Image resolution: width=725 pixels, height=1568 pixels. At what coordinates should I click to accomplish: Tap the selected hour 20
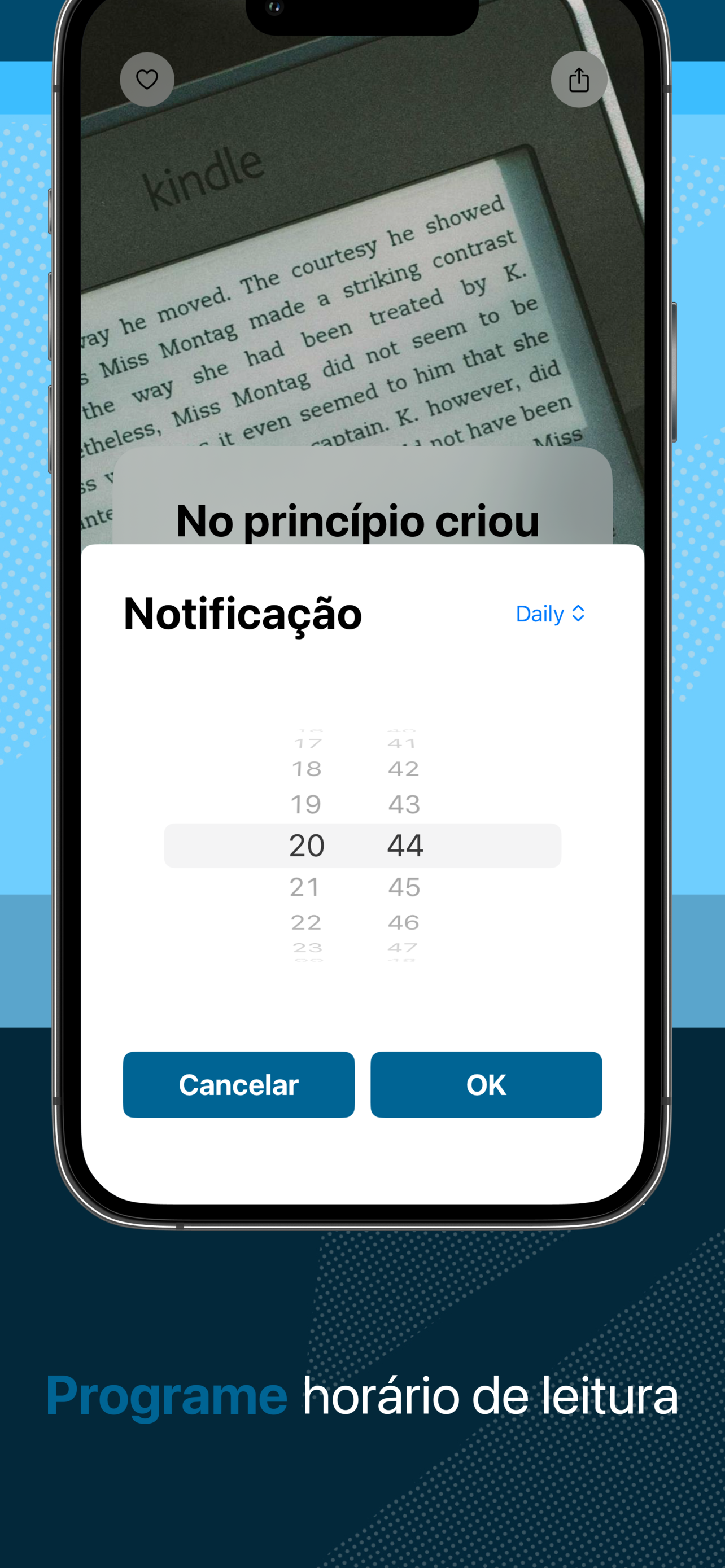coord(306,845)
